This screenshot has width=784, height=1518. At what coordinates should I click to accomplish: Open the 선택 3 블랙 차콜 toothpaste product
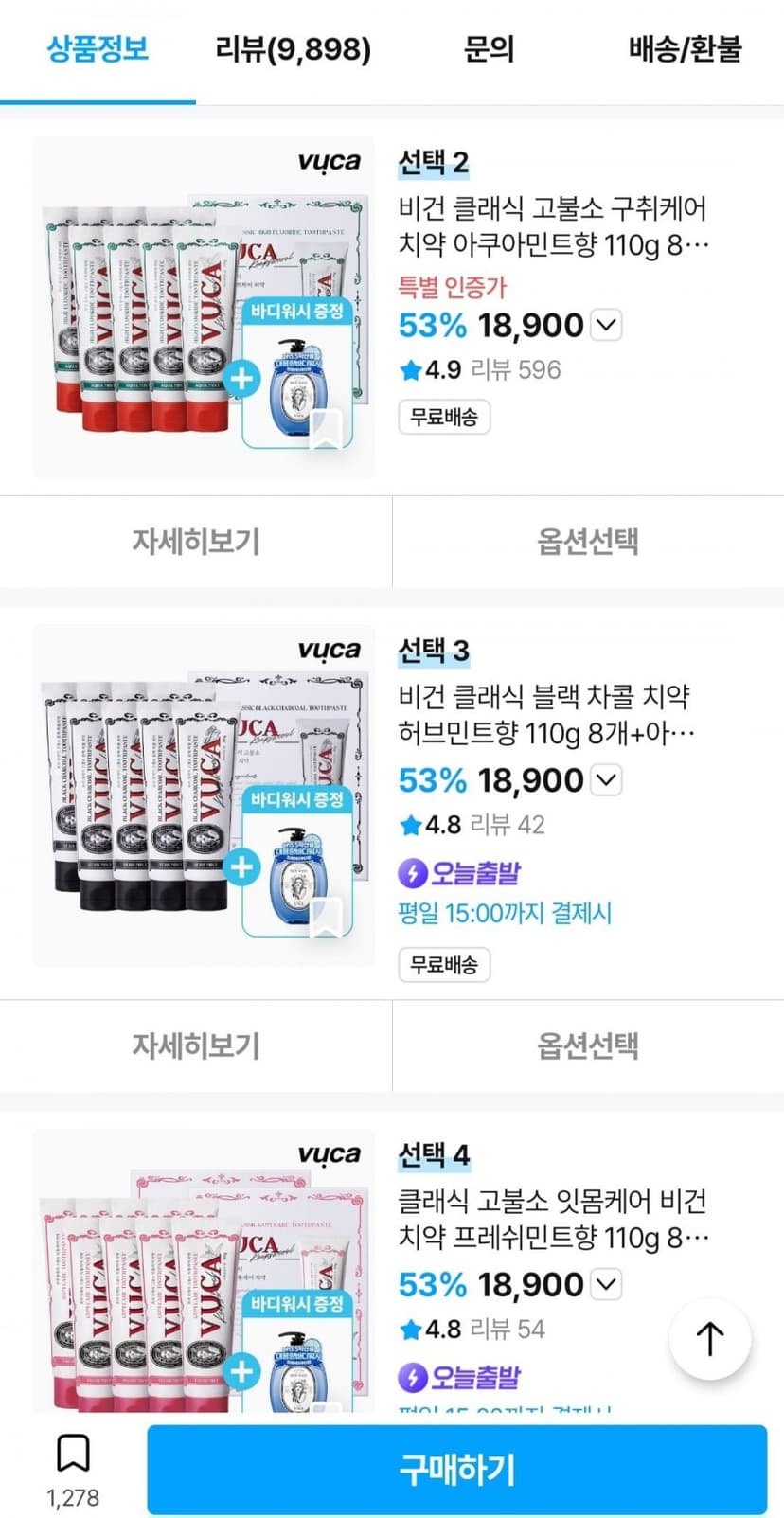pos(546,715)
